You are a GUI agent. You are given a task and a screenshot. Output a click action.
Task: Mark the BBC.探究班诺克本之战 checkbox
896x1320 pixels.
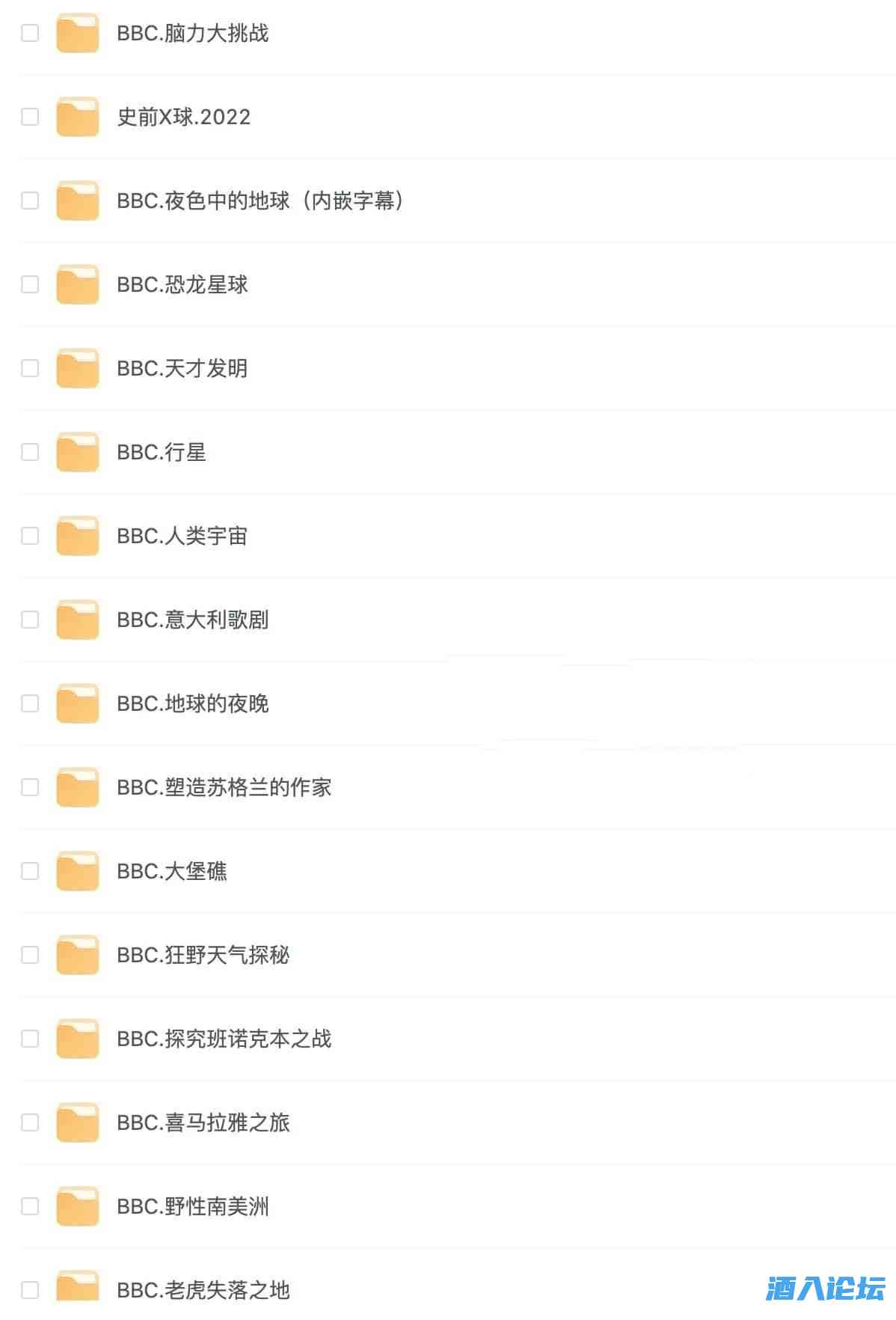tap(30, 1039)
